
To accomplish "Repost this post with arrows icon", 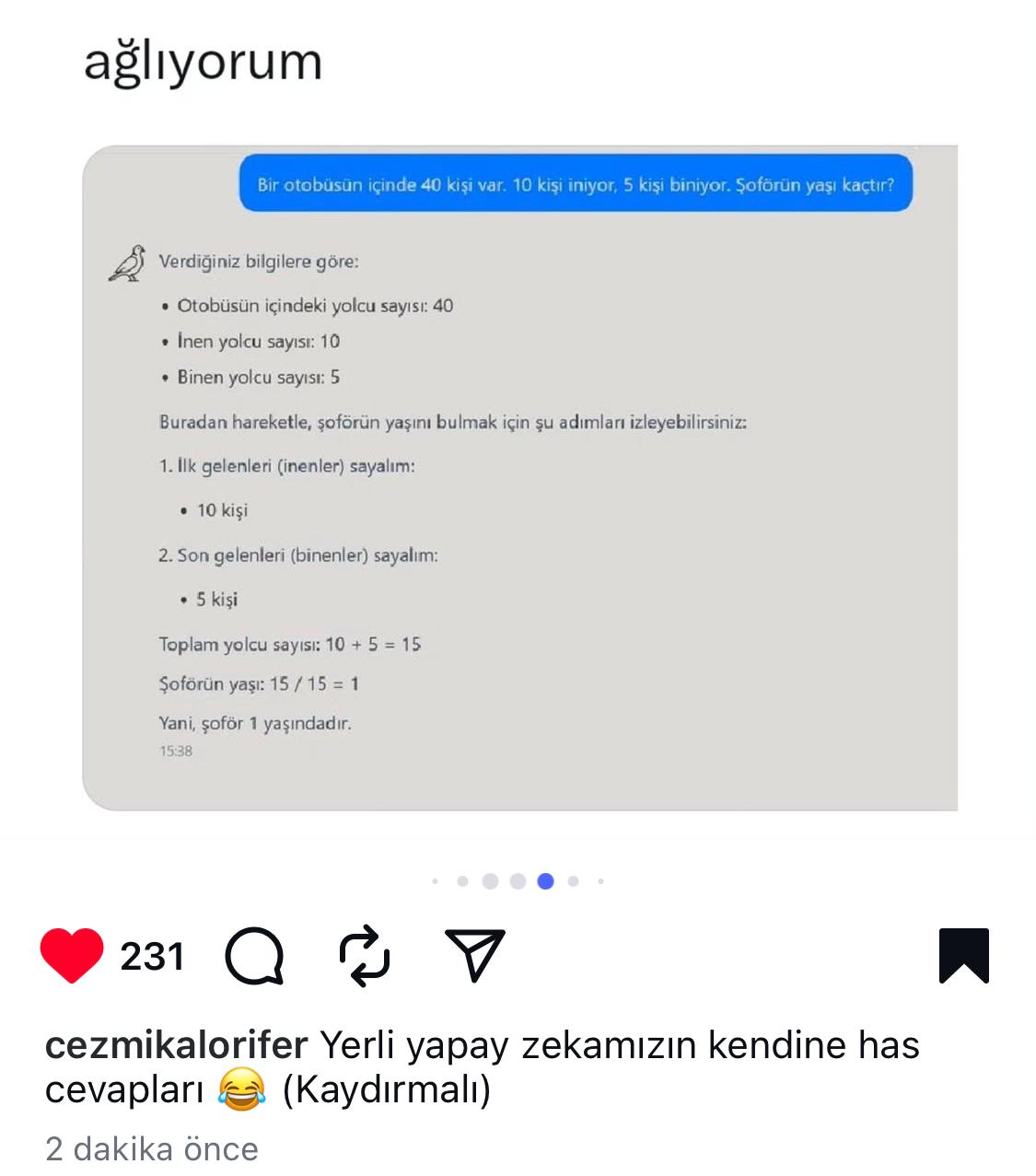I will click(x=365, y=956).
